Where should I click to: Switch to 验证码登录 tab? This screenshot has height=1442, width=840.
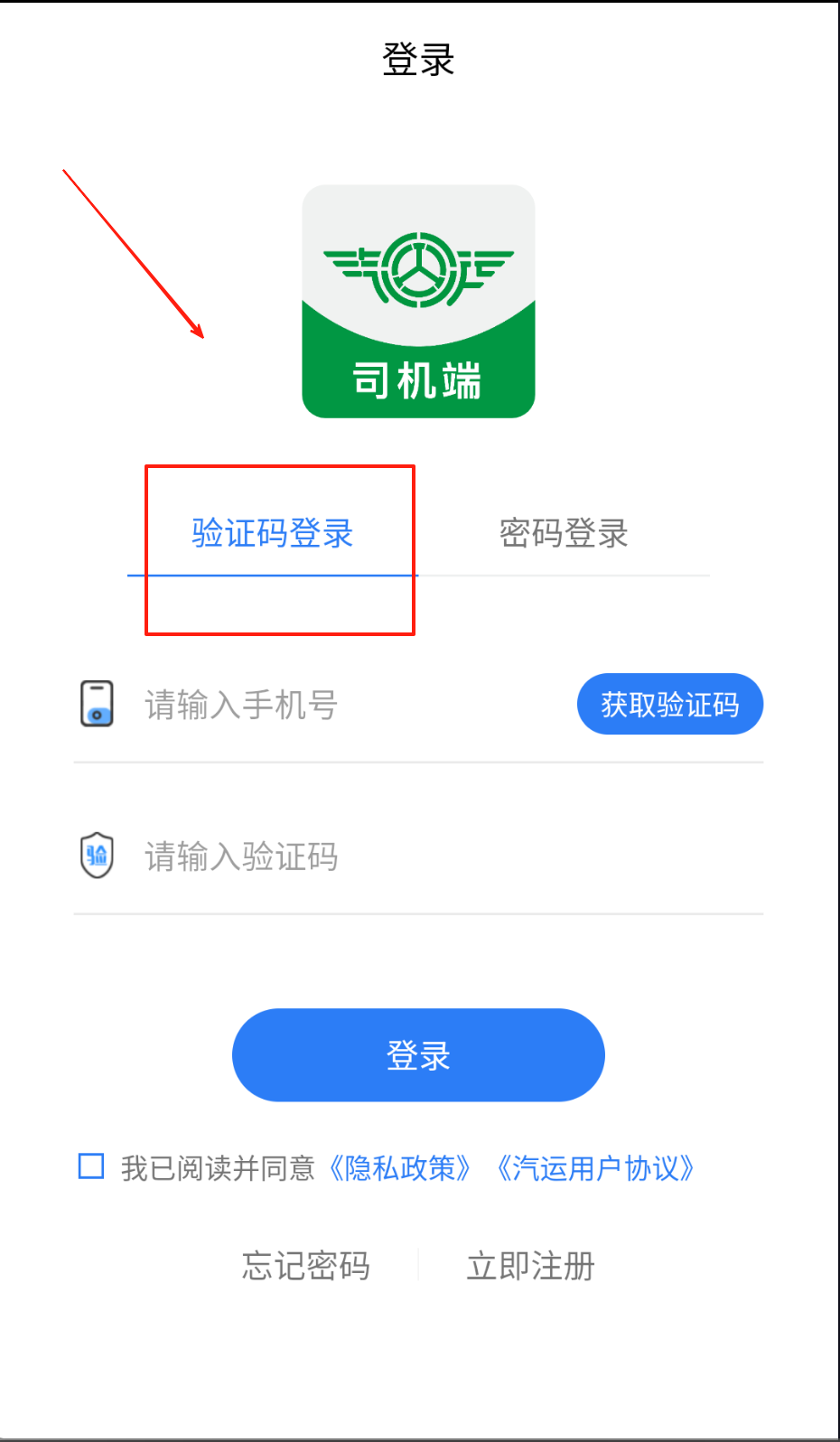coord(272,533)
